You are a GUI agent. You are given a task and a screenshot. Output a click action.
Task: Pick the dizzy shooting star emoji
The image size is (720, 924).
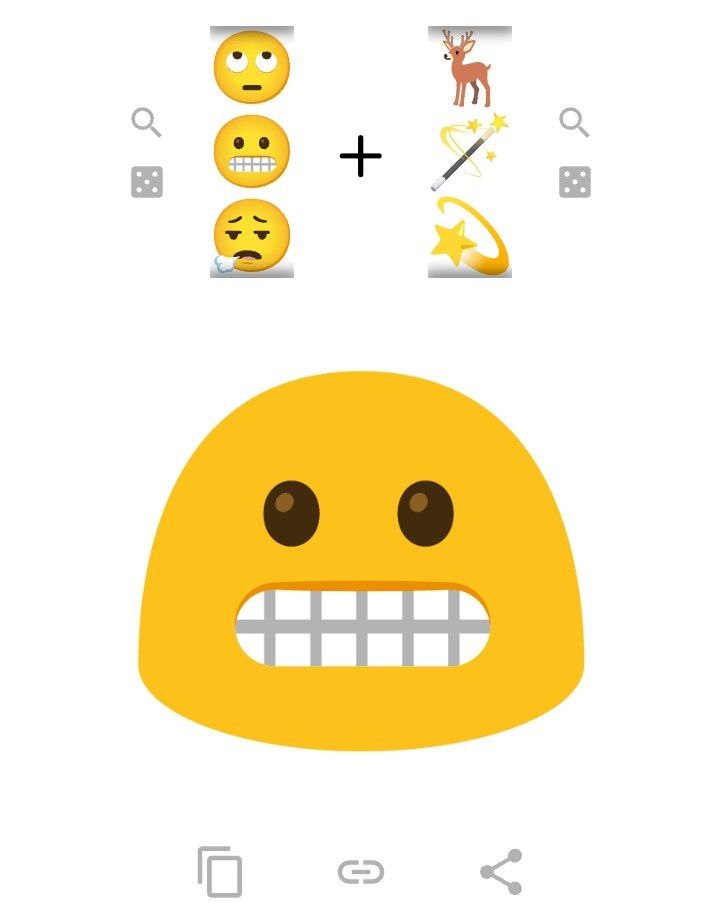(x=470, y=238)
